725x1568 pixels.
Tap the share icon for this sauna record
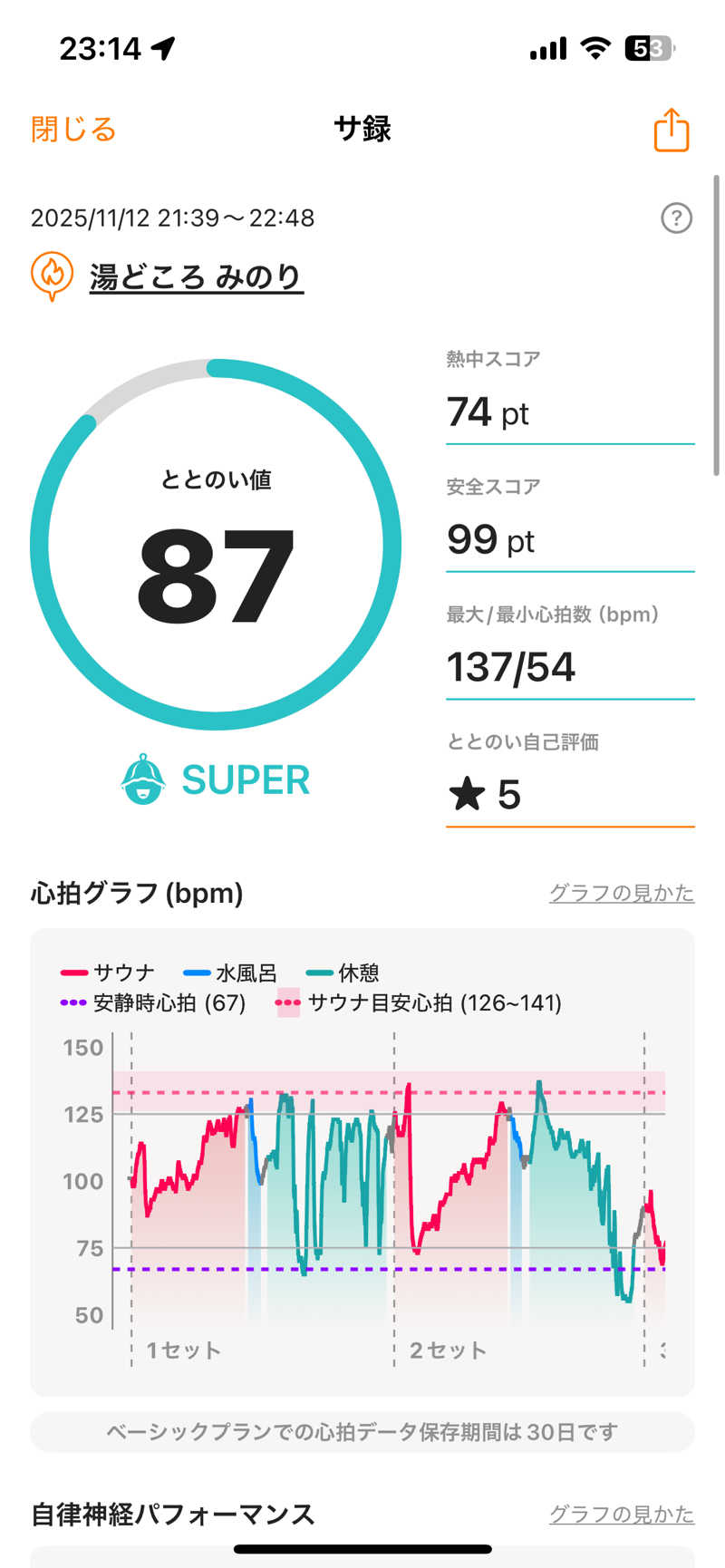[671, 129]
